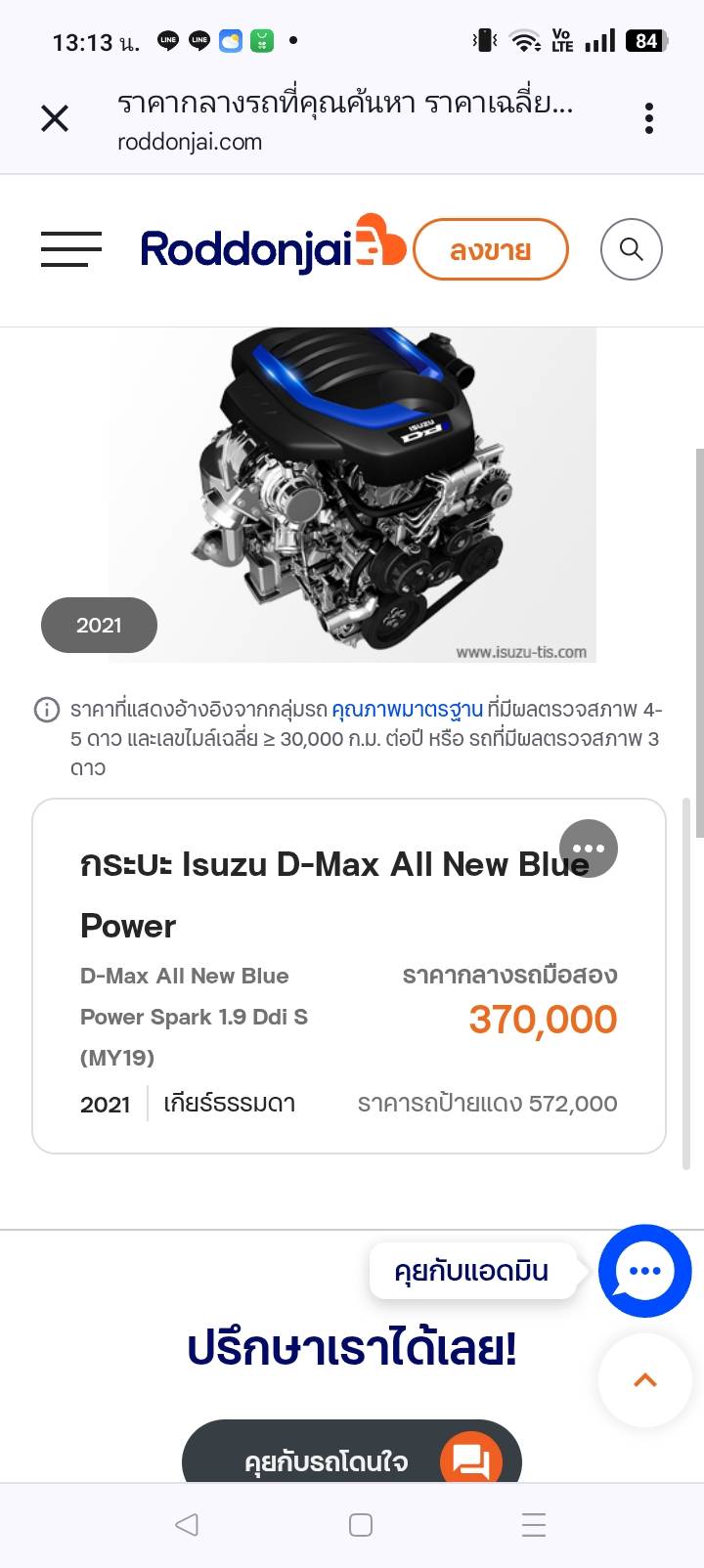Go back using system navigation
The image size is (704, 1568).
click(187, 1525)
